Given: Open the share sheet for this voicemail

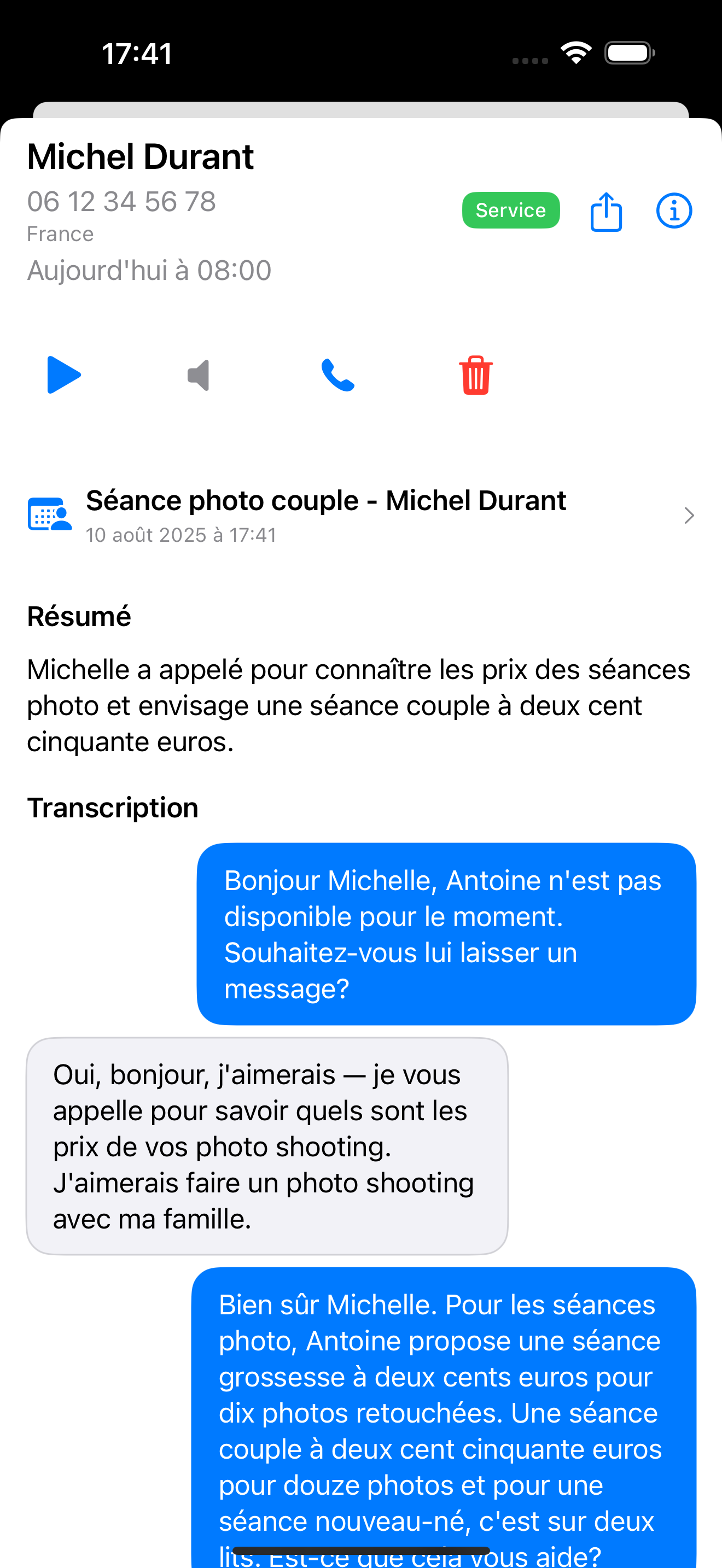Looking at the screenshot, I should coord(605,210).
